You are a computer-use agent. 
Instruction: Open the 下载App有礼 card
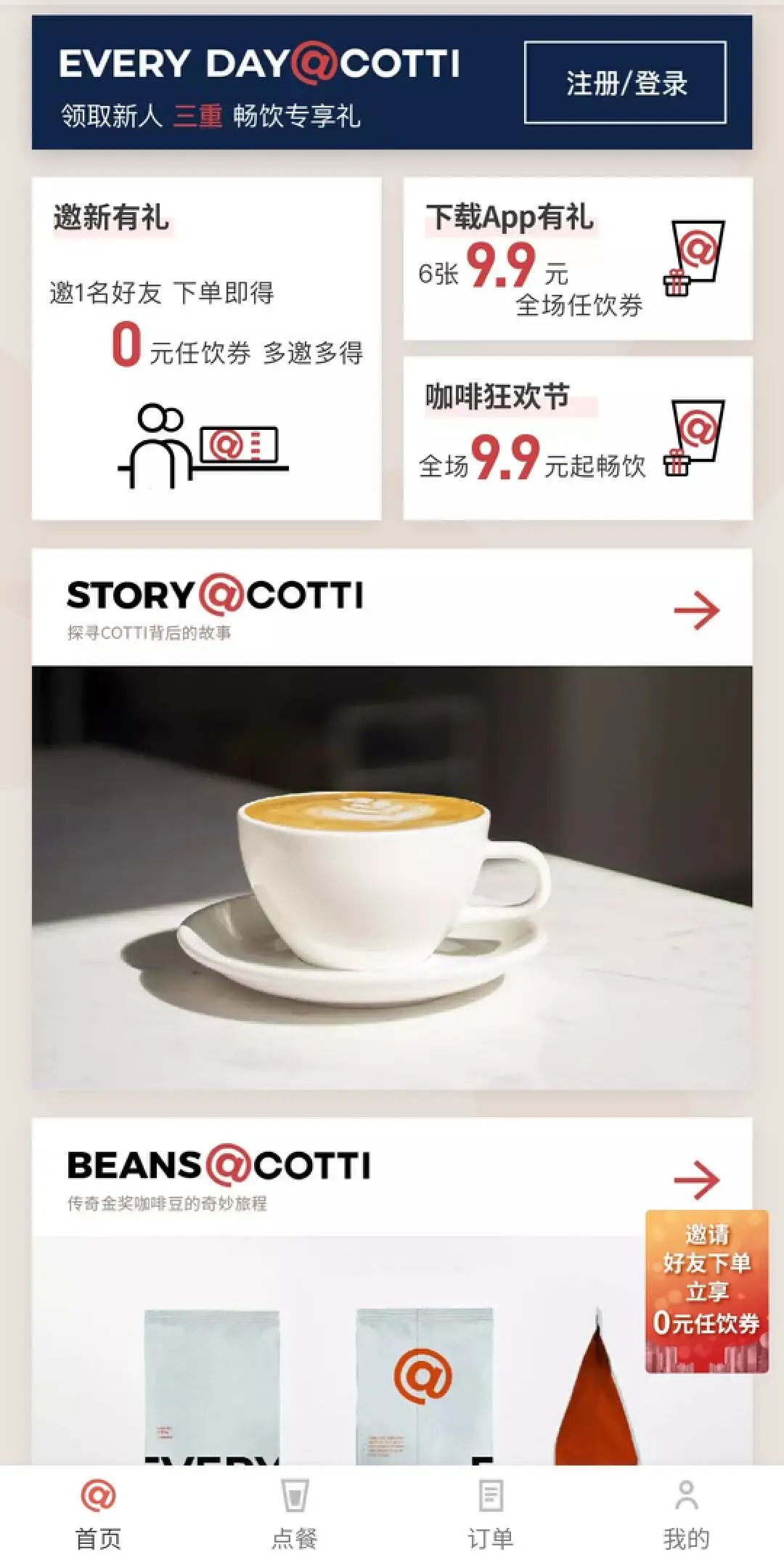point(578,259)
